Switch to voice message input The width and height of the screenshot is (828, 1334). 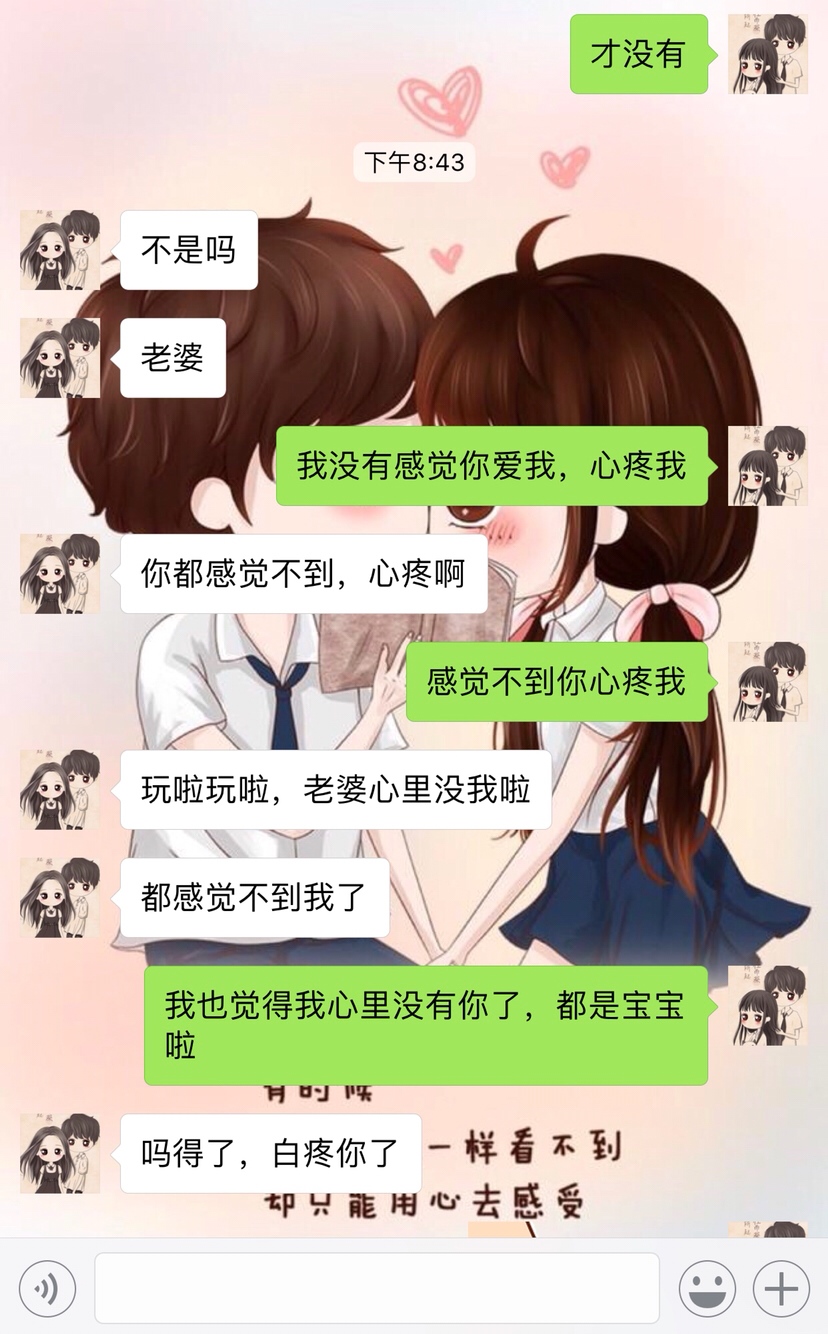(47, 1288)
